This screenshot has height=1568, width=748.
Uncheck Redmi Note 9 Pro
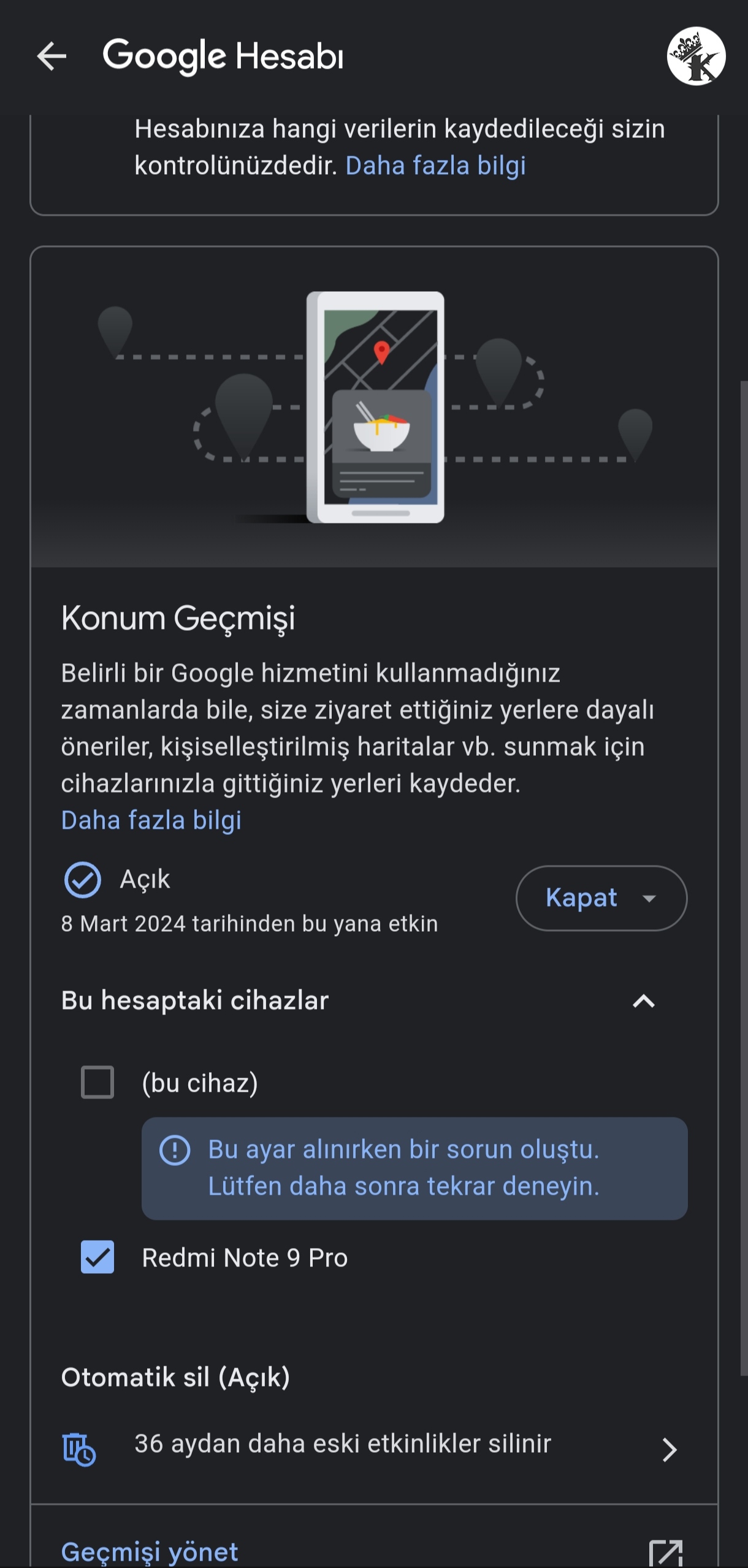coord(97,1257)
